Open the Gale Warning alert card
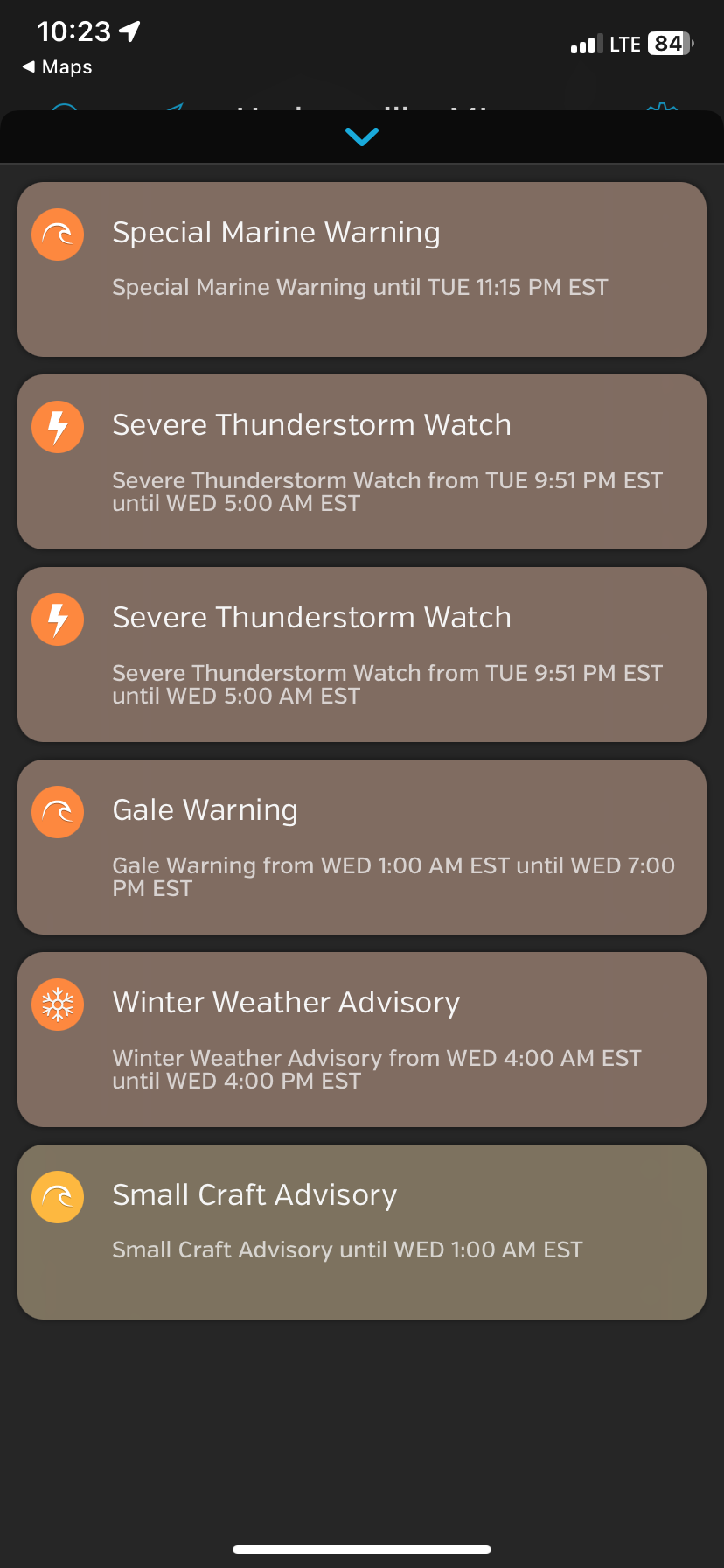Screen dimensions: 724x1568 click(362, 847)
